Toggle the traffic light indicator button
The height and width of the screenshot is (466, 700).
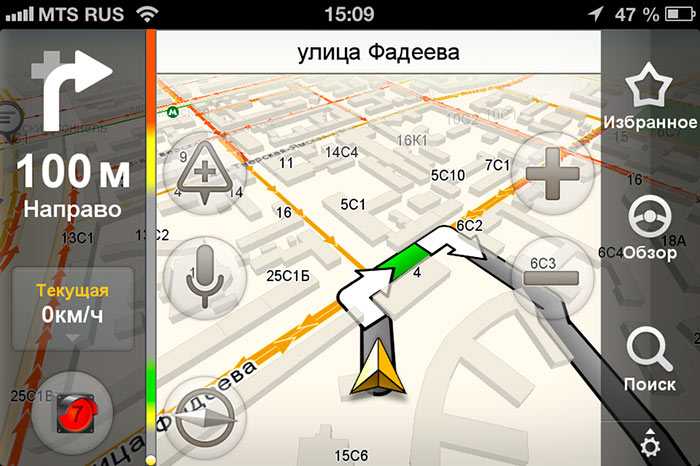(74, 412)
